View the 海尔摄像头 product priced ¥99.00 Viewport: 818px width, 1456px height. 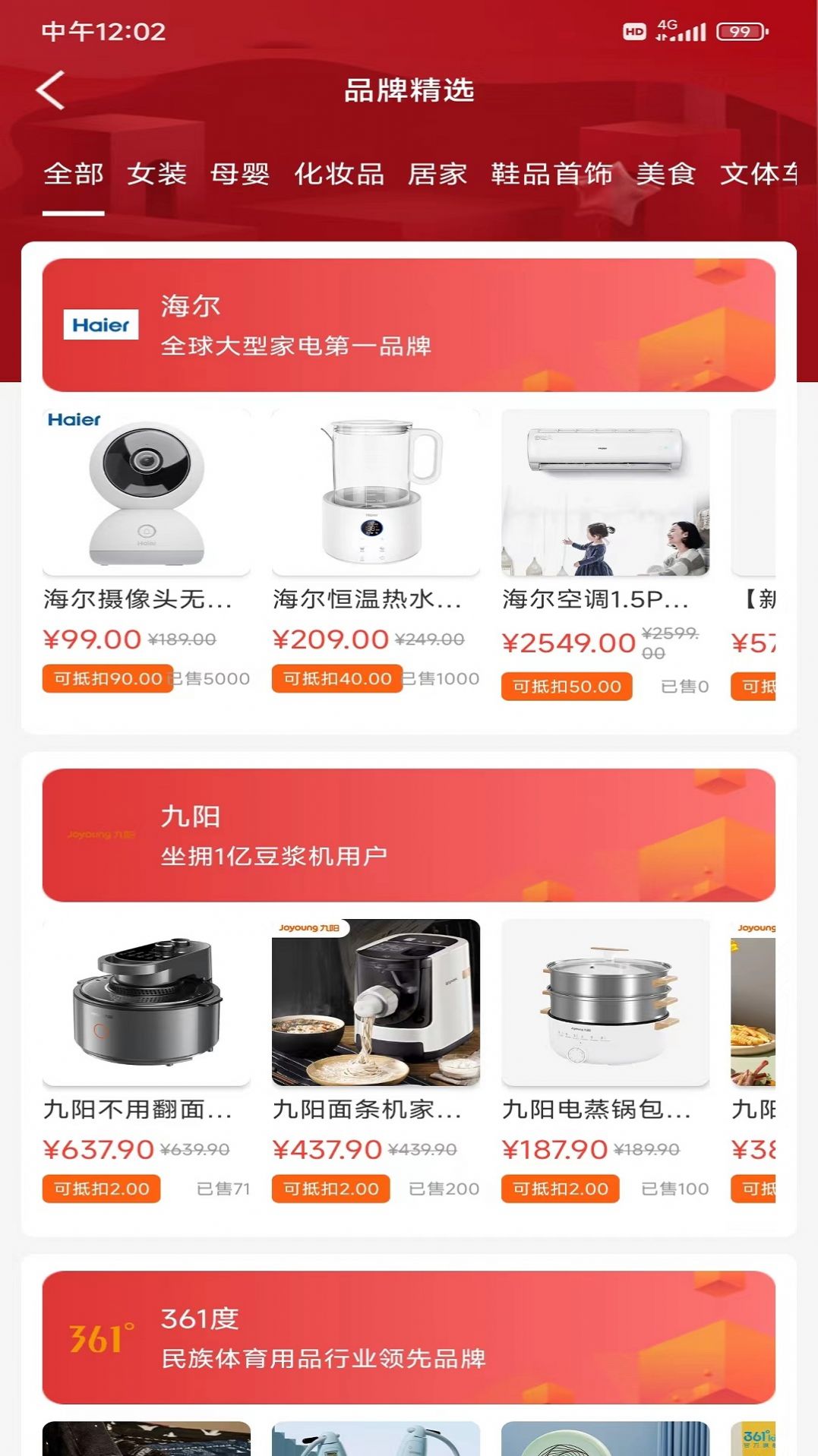[147, 494]
